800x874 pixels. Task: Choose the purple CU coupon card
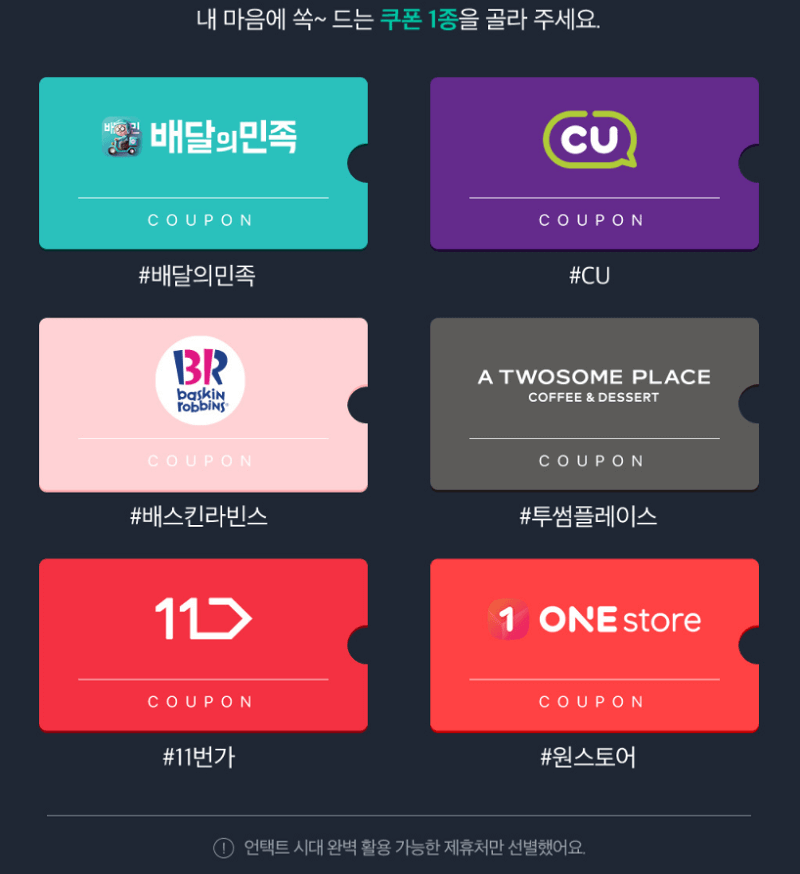[592, 163]
